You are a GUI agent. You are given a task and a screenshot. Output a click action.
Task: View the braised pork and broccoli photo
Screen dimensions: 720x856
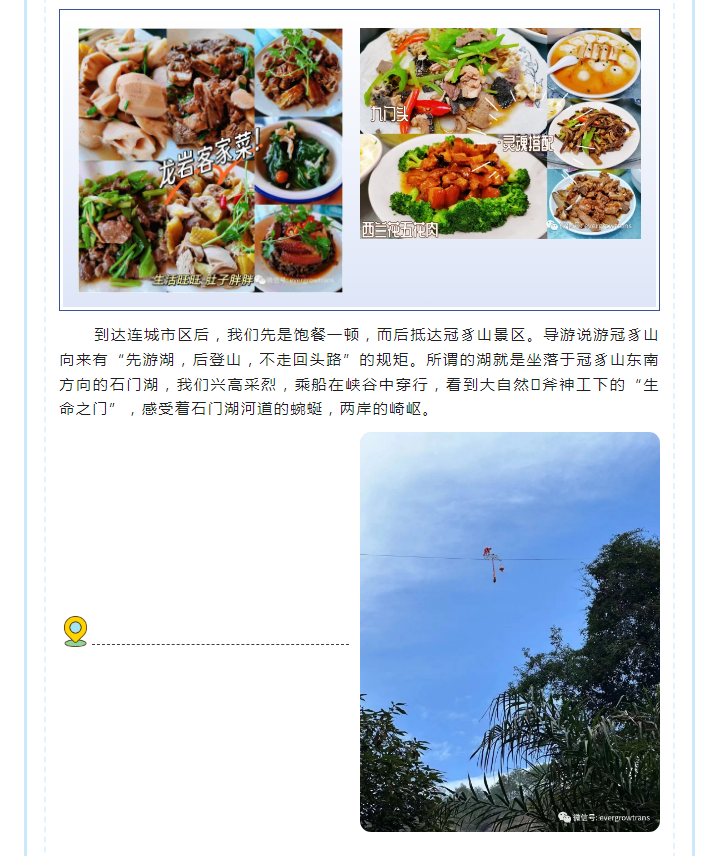[454, 187]
